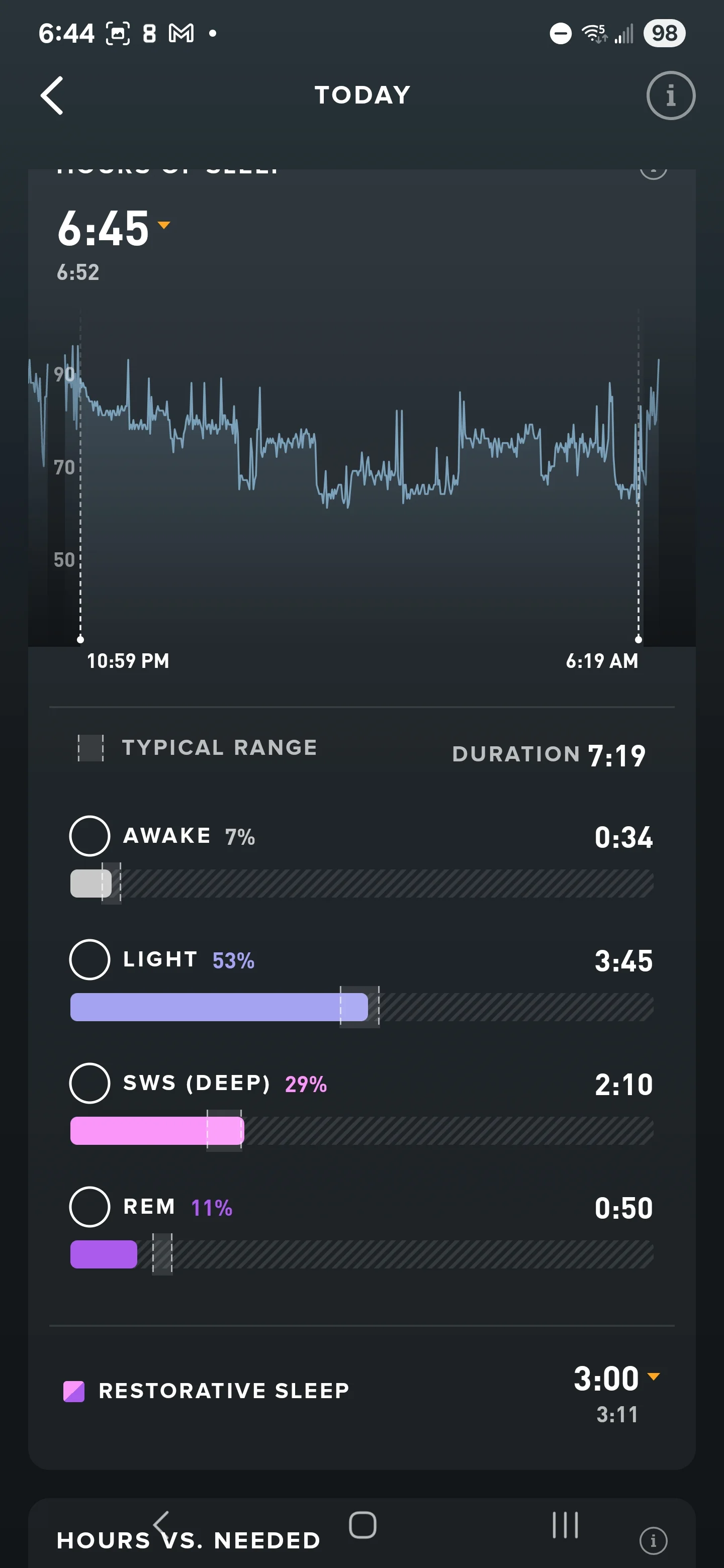Select the AWAKE sleep stage circle
Image resolution: width=724 pixels, height=1568 pixels.
(x=89, y=836)
